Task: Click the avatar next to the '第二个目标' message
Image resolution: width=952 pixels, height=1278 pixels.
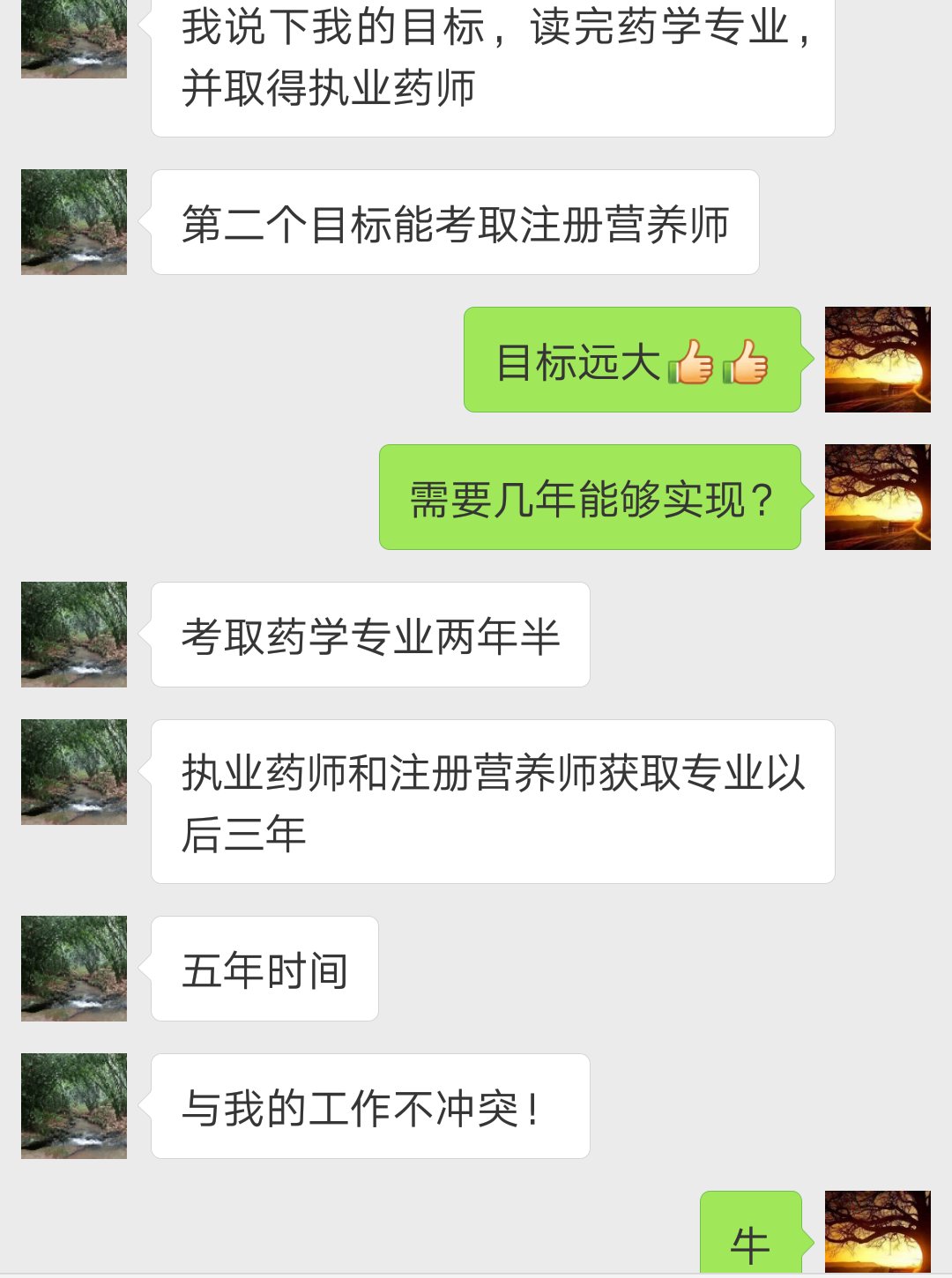Action: point(74,220)
